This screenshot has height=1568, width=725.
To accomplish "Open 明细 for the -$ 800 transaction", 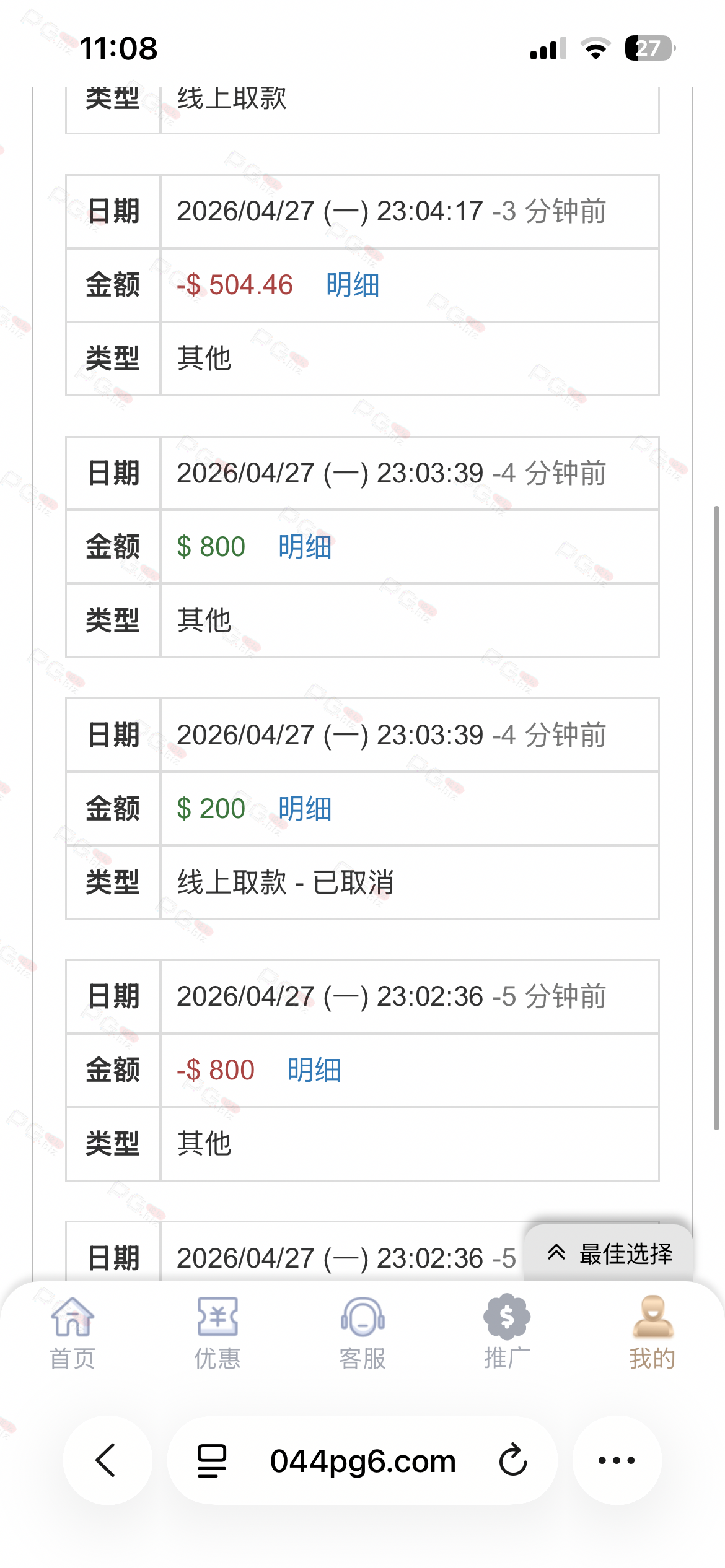I will 314,1071.
